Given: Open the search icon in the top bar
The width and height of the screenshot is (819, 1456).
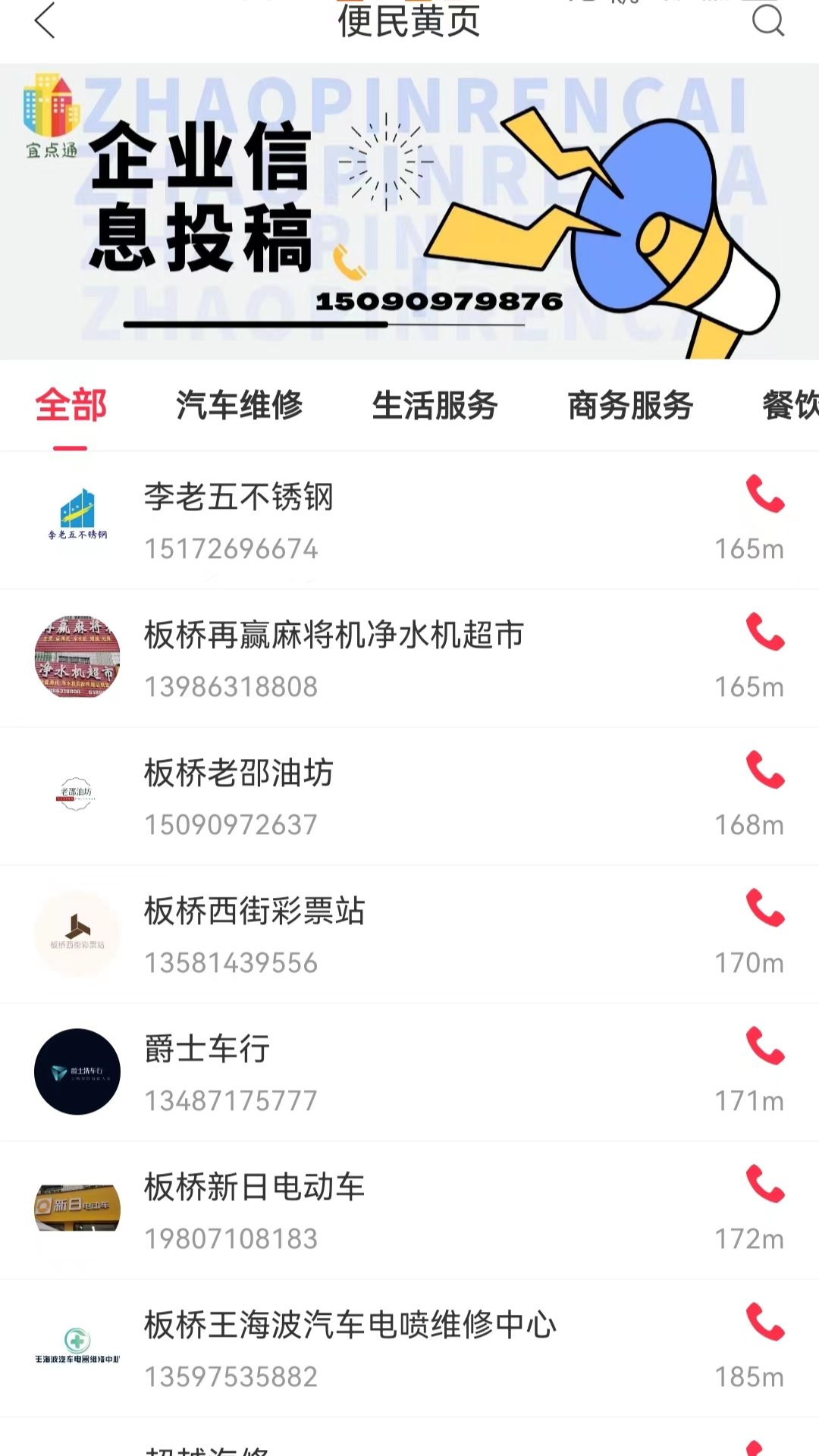Looking at the screenshot, I should pos(769,23).
